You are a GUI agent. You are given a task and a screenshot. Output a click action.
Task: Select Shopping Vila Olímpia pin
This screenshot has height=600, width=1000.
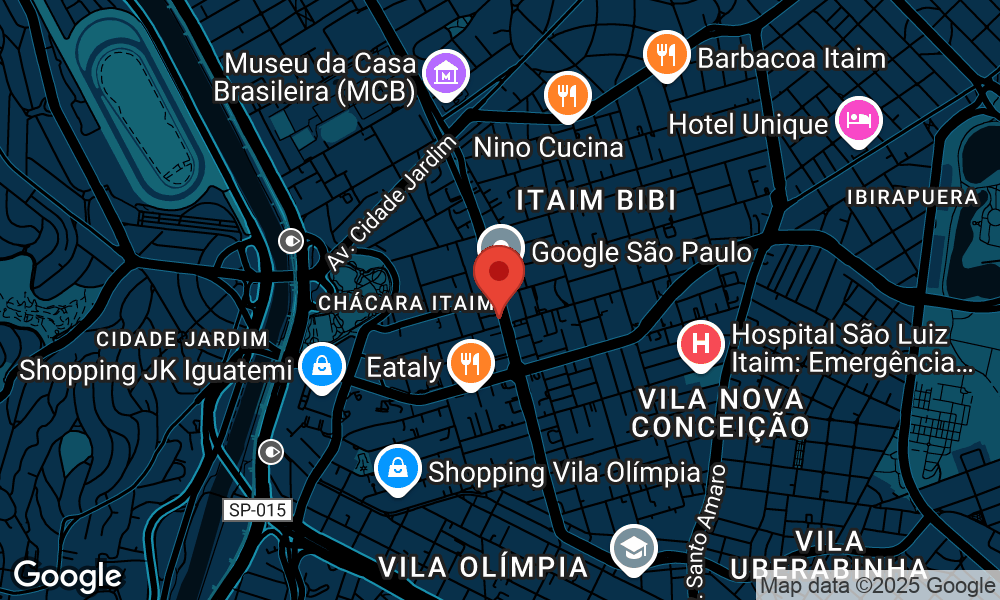pyautogui.click(x=397, y=467)
